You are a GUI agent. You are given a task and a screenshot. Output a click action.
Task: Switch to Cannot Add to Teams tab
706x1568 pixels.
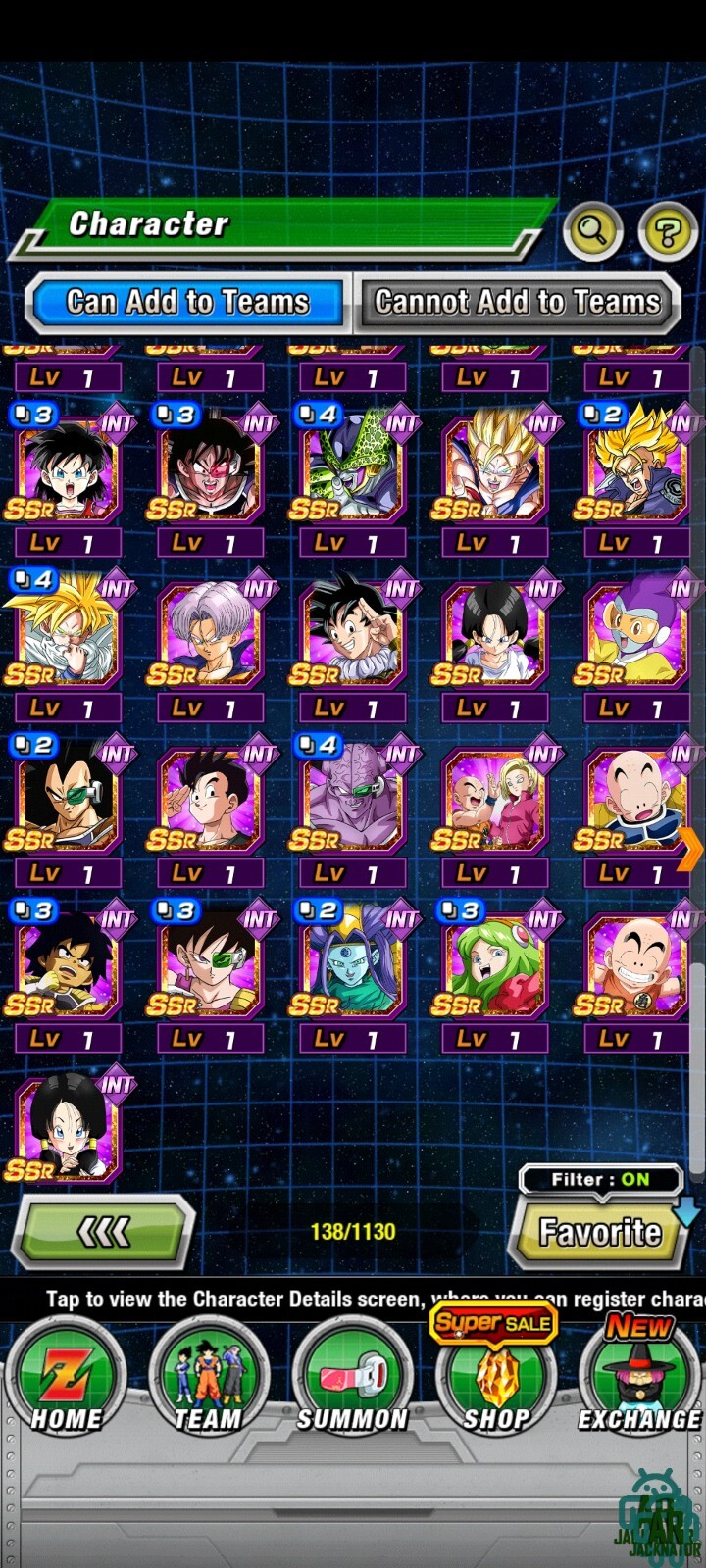(518, 301)
